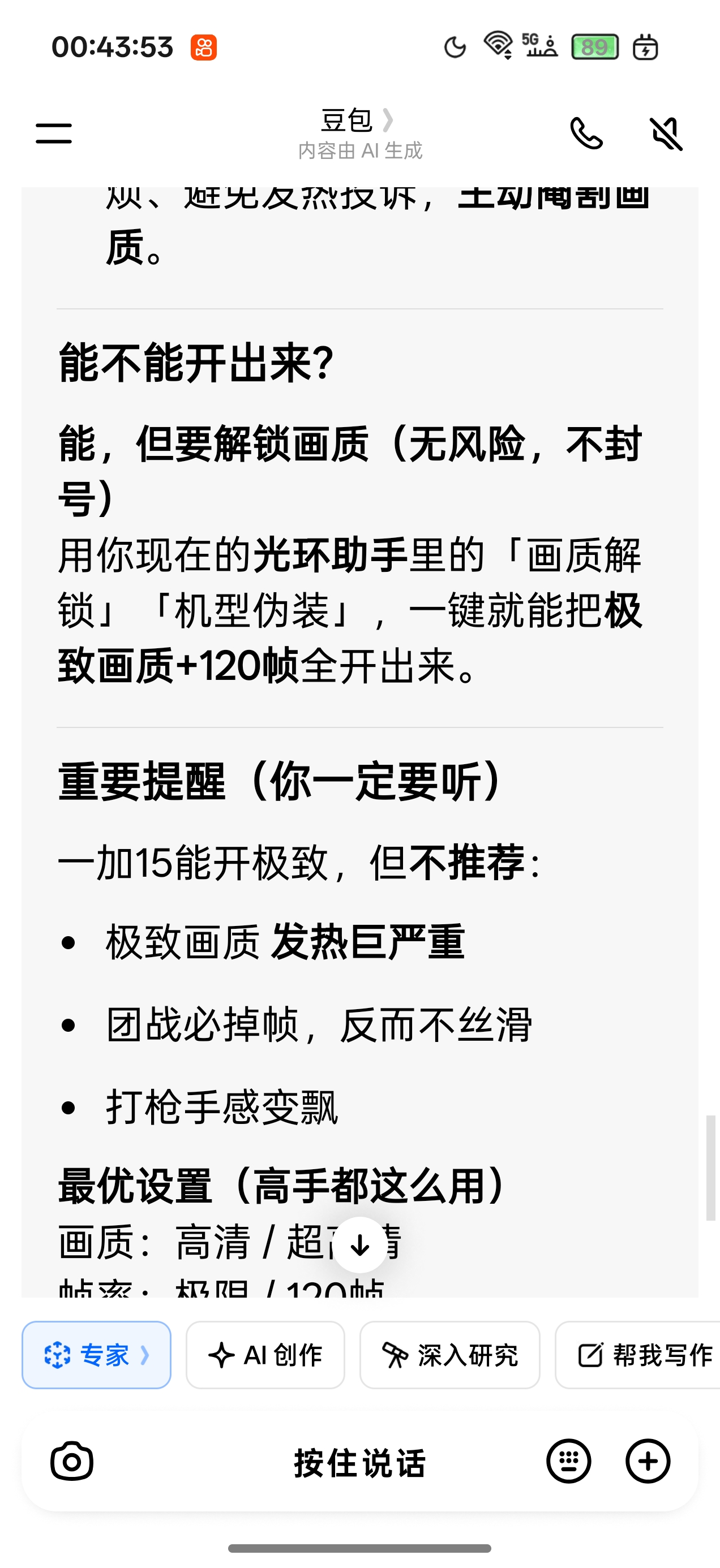Choose the 深入研究 chip
720x1568 pixels.
click(449, 1355)
